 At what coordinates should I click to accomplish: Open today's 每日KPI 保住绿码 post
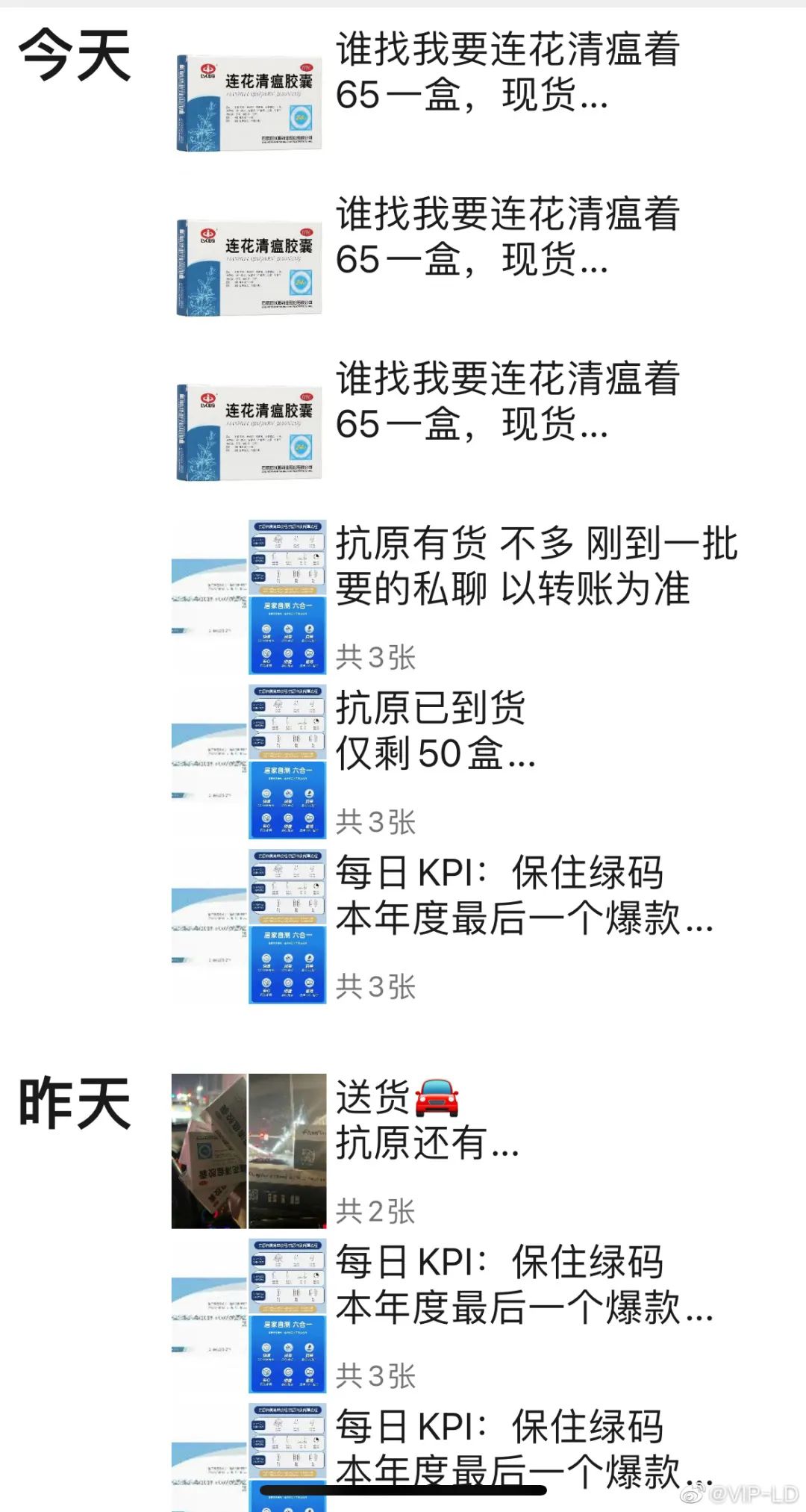(x=522, y=895)
